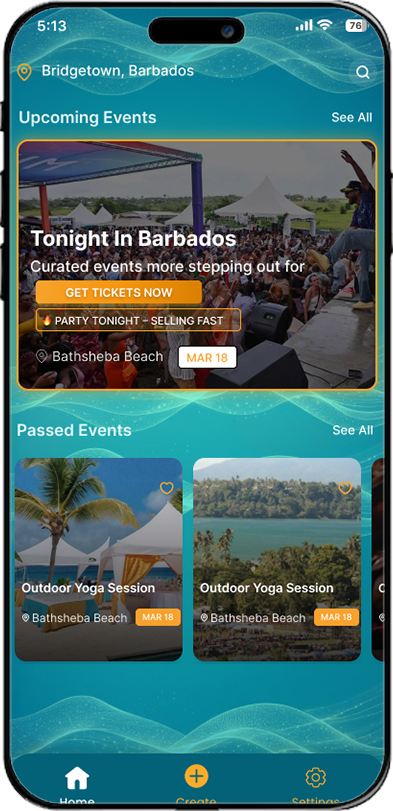Open the Outdoor Yoga Session card with lagoon view
This screenshot has height=811, width=393.
tap(277, 559)
